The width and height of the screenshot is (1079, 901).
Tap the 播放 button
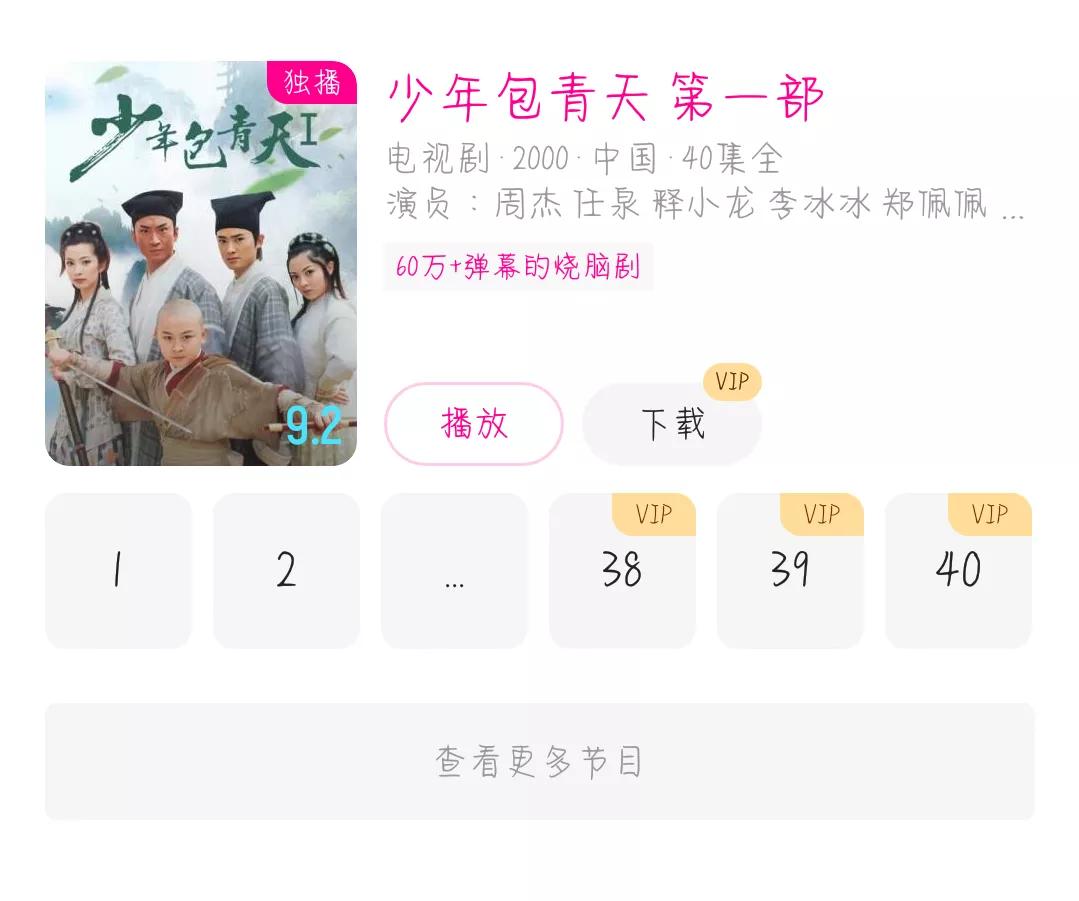click(x=474, y=424)
